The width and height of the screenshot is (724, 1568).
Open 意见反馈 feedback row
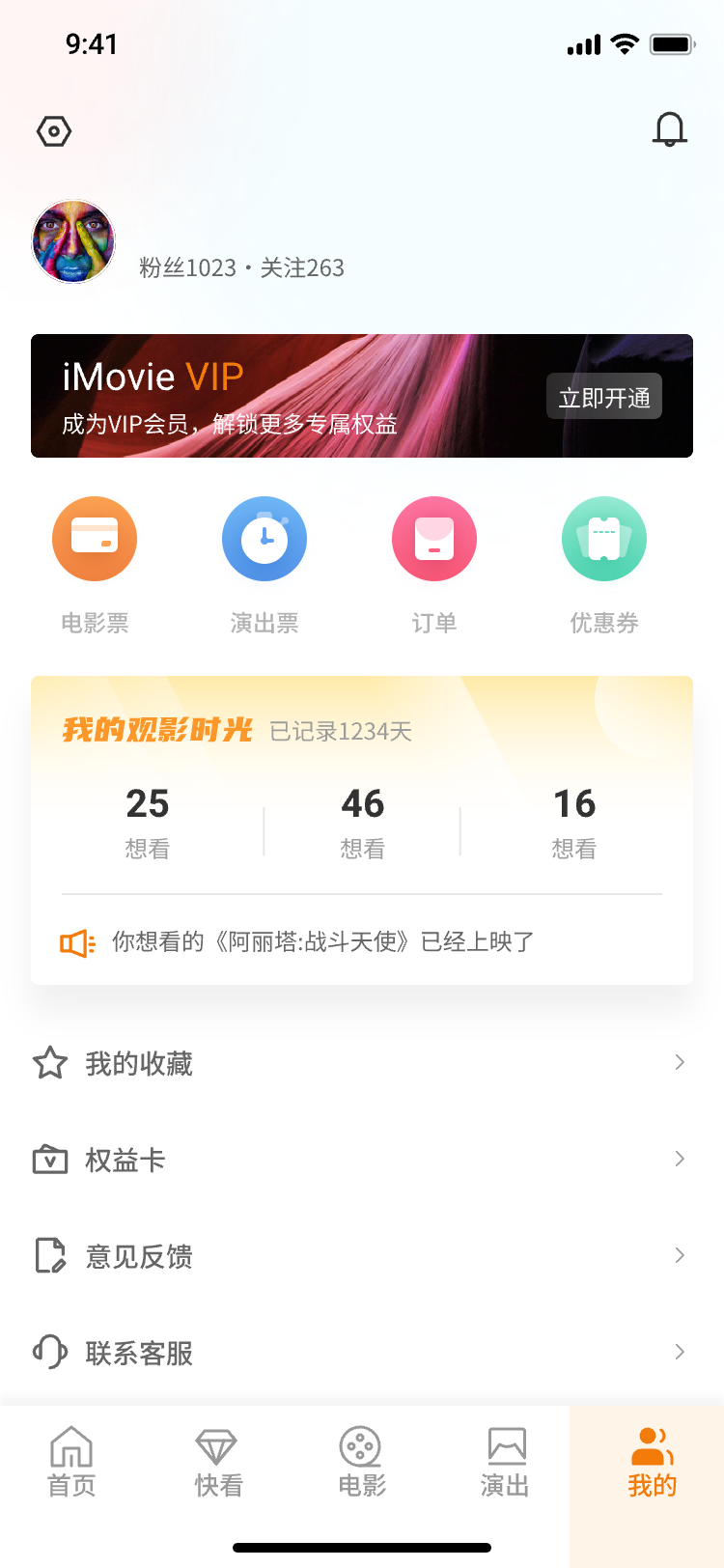click(x=362, y=1256)
